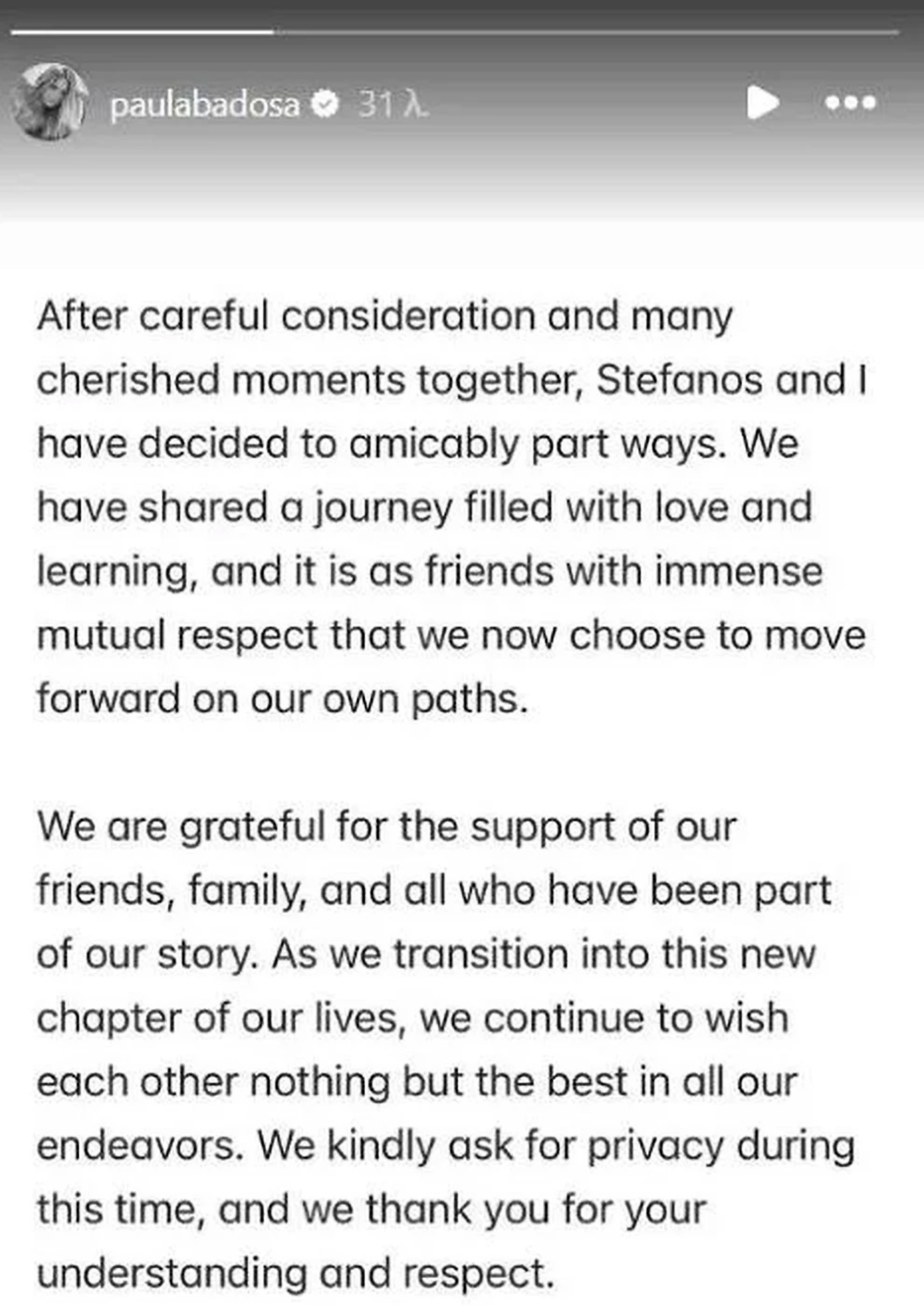Image resolution: width=924 pixels, height=1306 pixels.
Task: Open paulabadosa's profile picture
Action: (50, 102)
